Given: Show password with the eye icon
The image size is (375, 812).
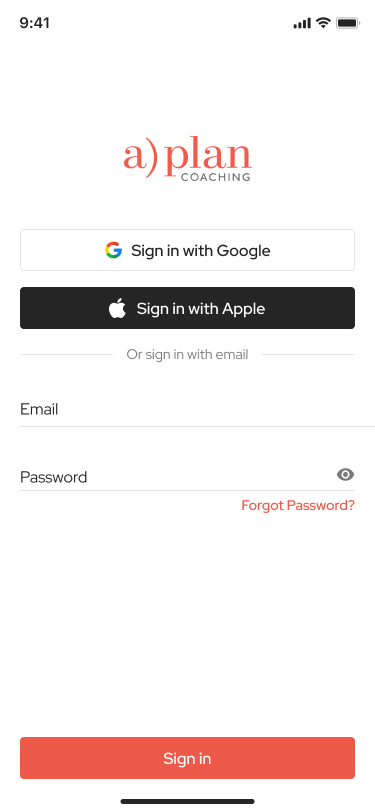Looking at the screenshot, I should (345, 474).
